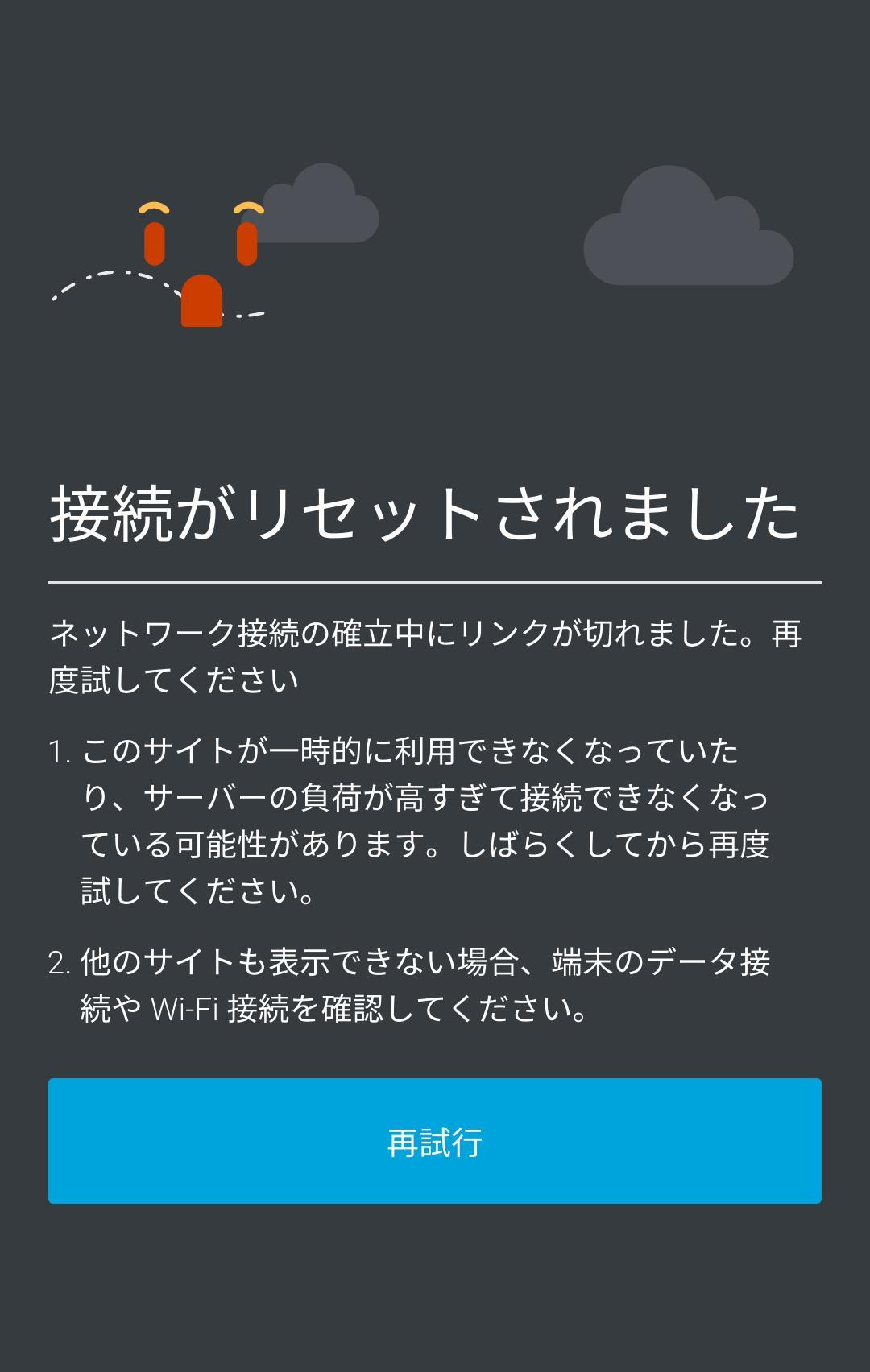Click the horizontal divider under the heading

tap(435, 581)
